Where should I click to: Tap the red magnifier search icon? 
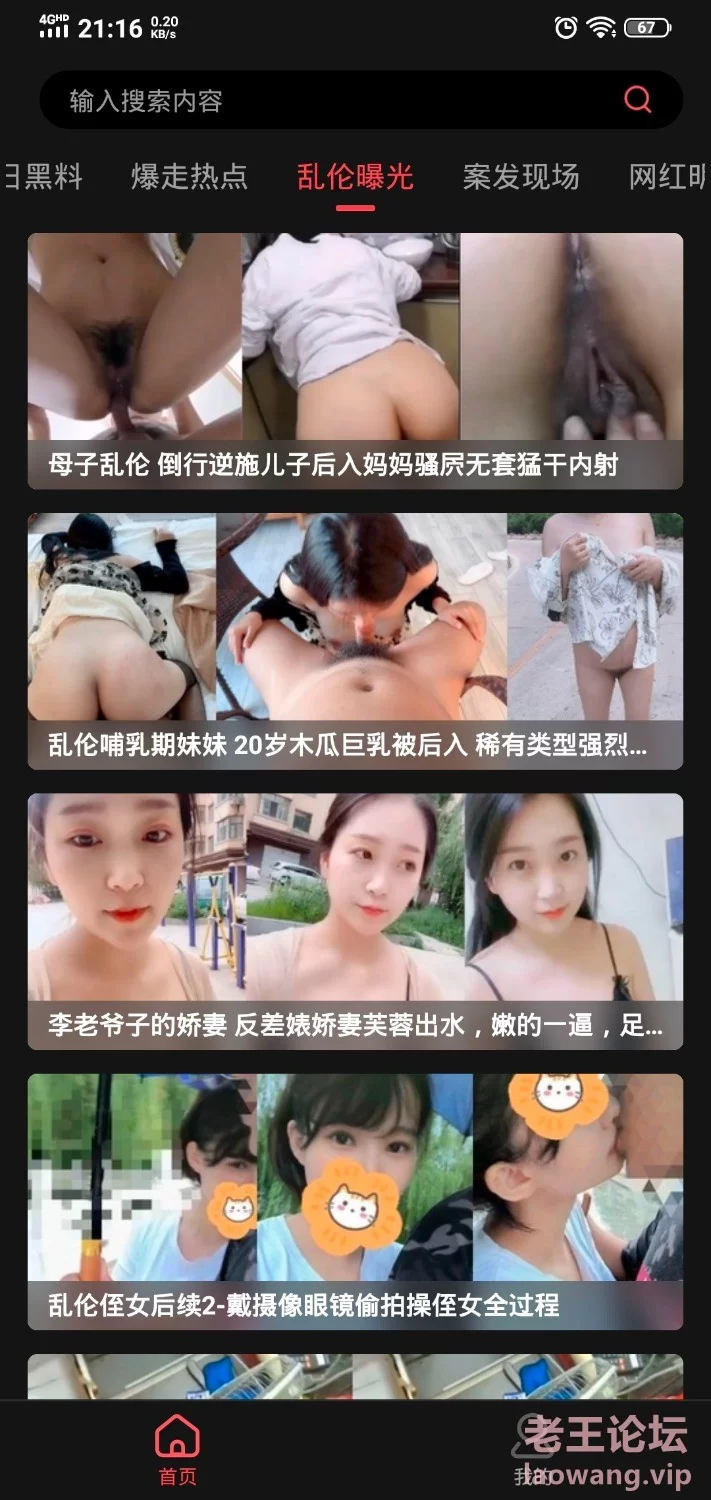click(637, 100)
